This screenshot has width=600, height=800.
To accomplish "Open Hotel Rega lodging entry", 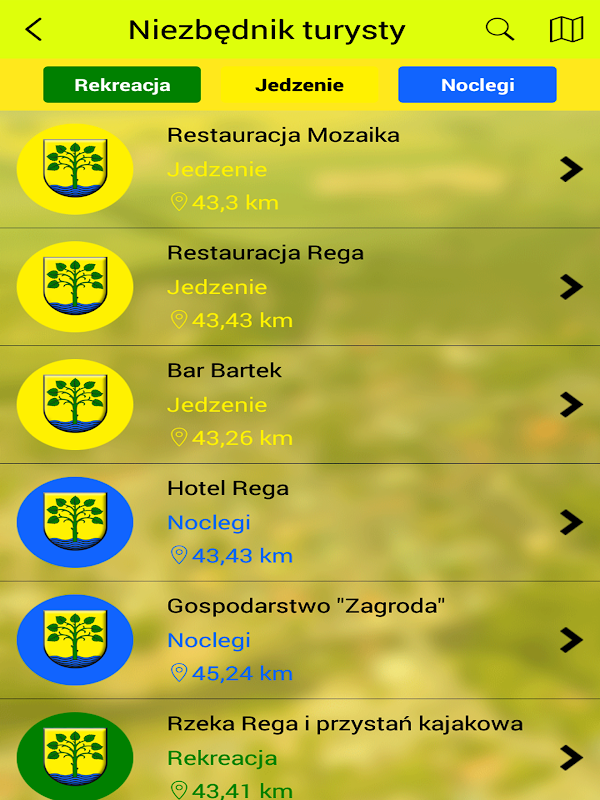I will click(300, 522).
